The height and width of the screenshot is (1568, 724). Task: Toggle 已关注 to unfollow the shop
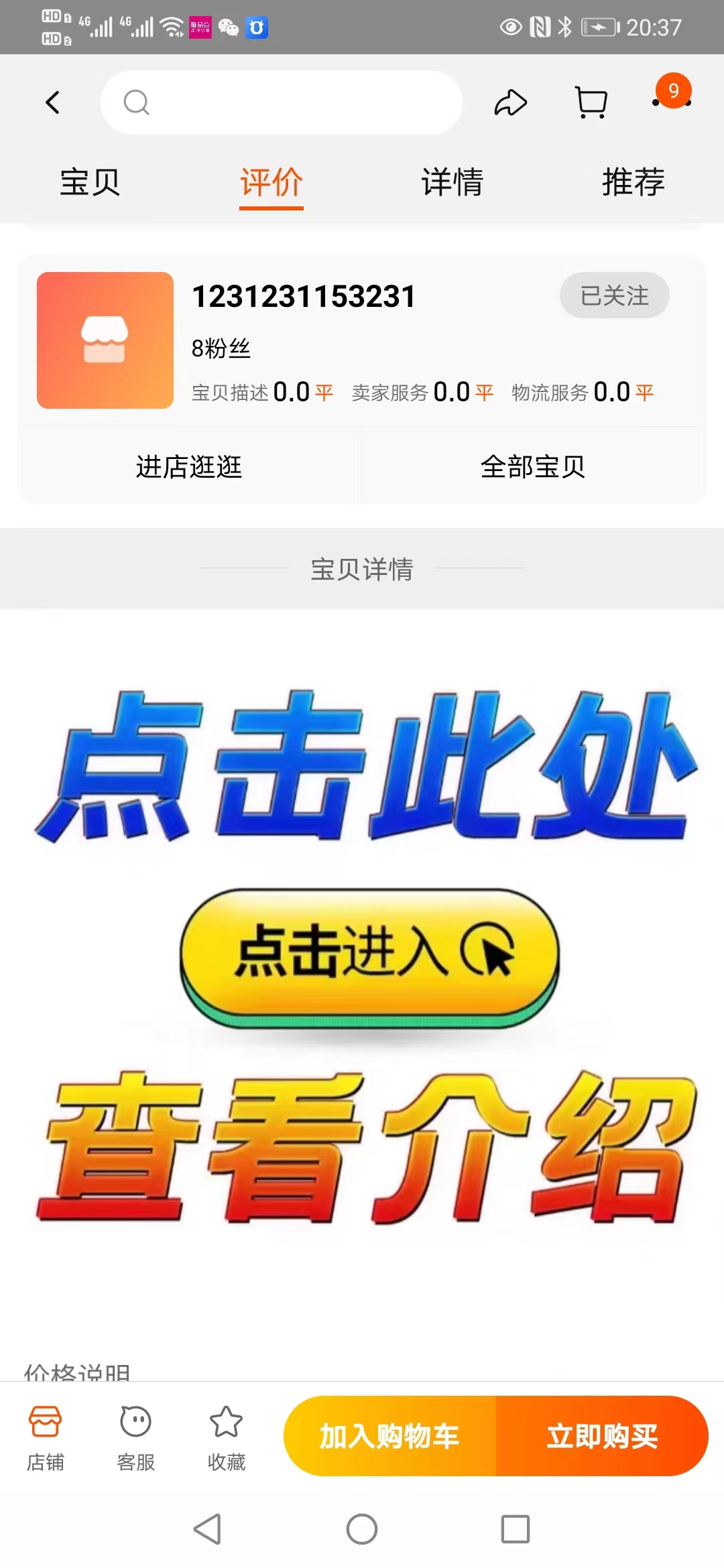coord(613,296)
